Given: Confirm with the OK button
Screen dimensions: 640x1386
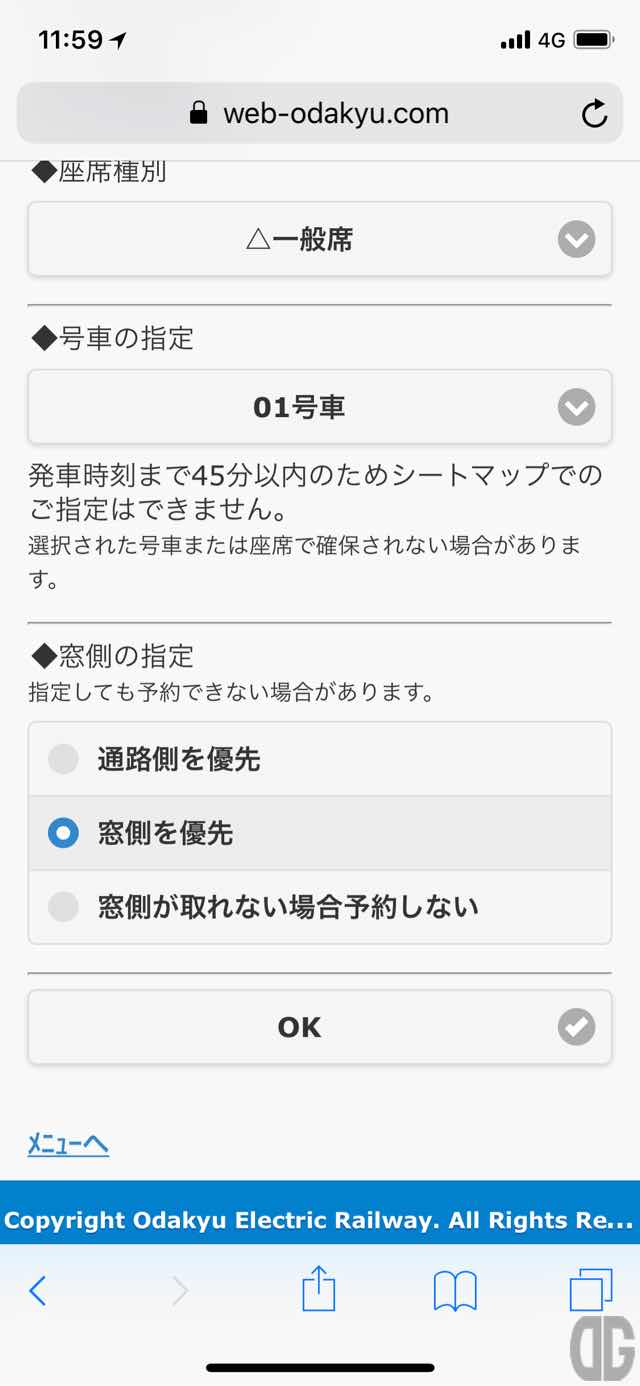Looking at the screenshot, I should coord(320,1027).
